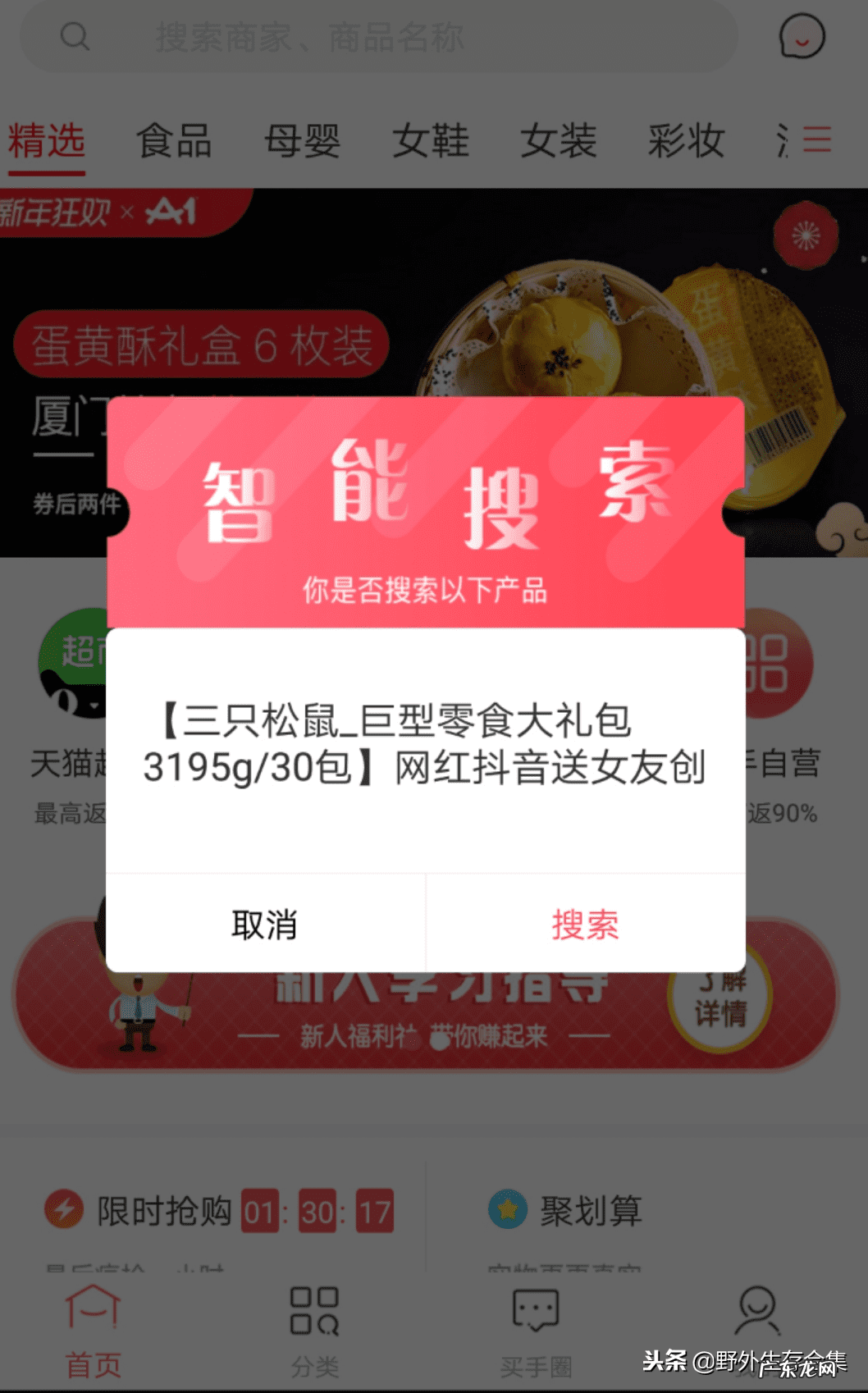Select the 彩妆 tab

point(688,140)
